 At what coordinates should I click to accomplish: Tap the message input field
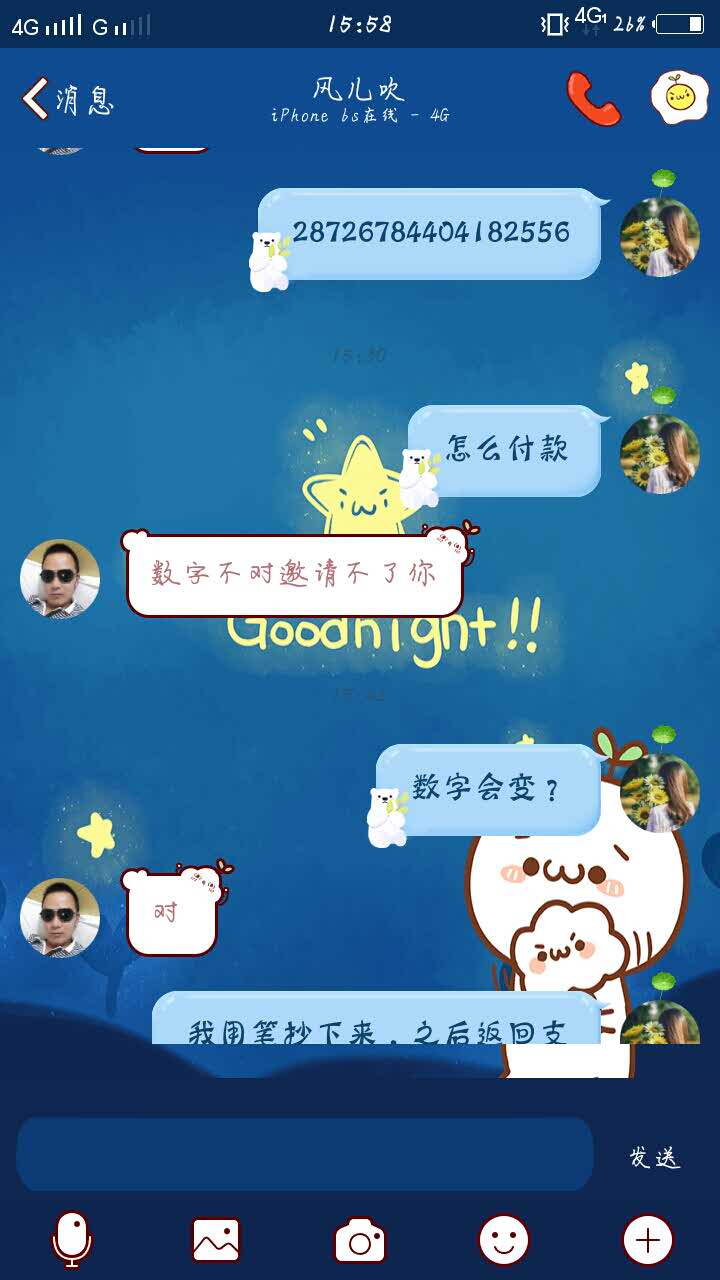tap(305, 1155)
